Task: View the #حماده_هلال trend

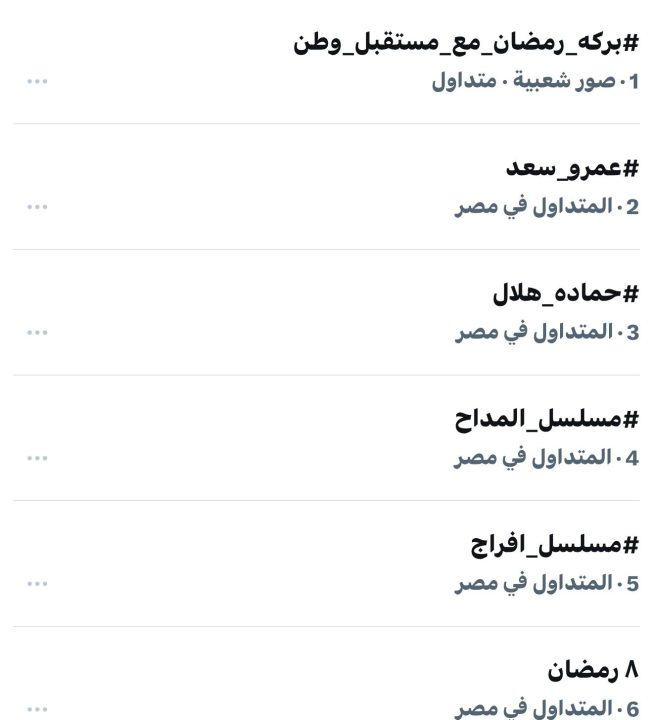Action: coord(565,296)
